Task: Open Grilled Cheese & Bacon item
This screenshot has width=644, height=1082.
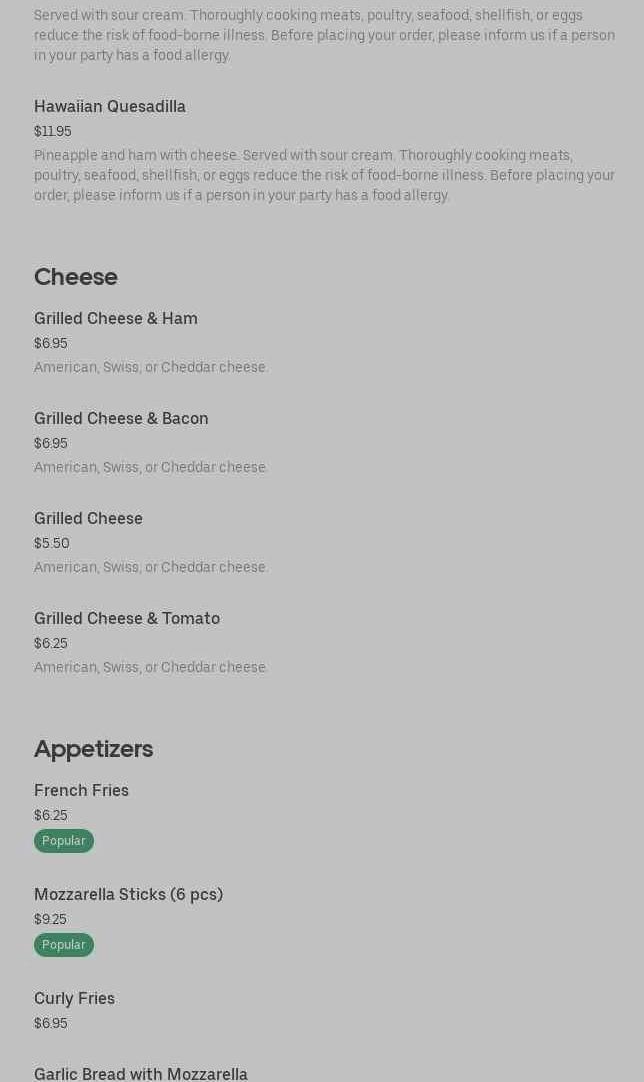Action: click(121, 418)
